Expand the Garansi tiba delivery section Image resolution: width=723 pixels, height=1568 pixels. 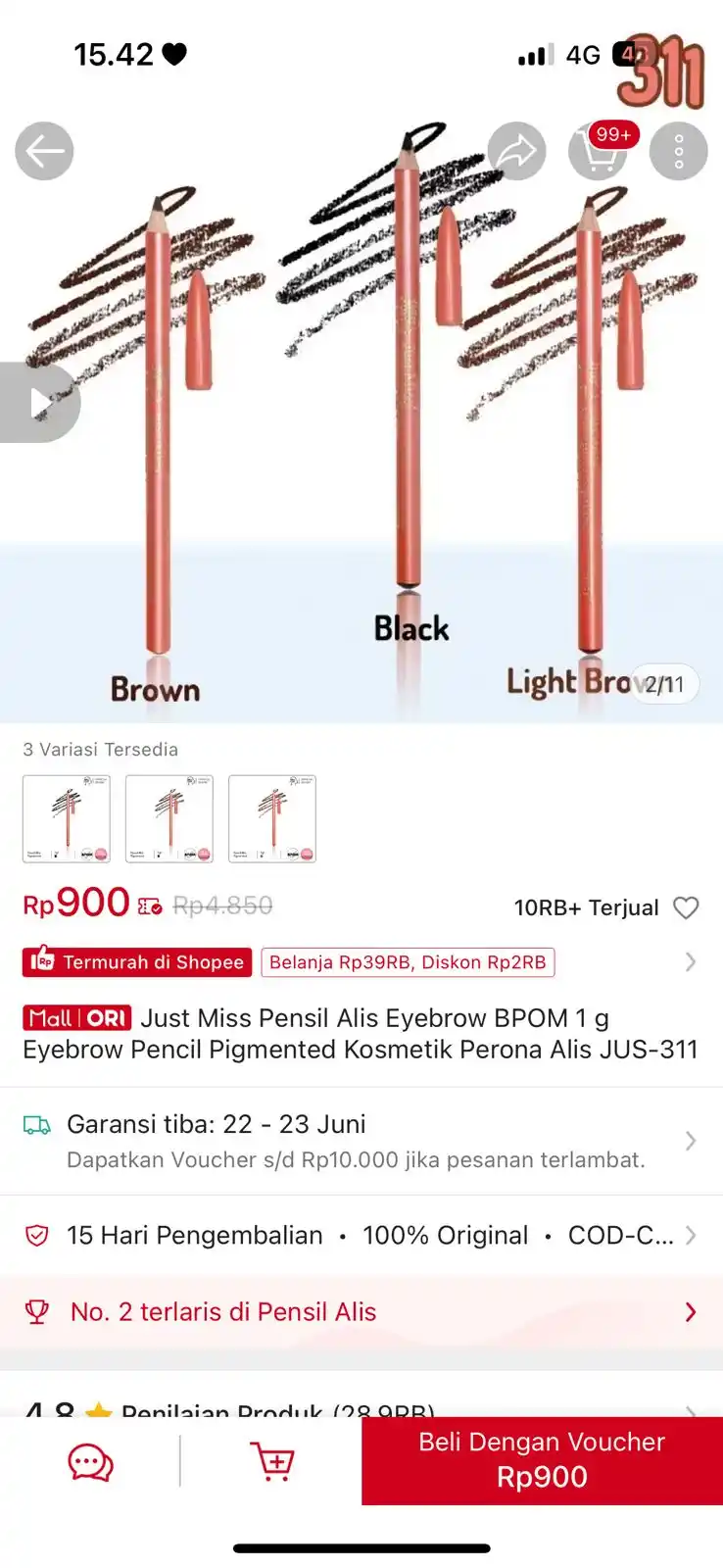pyautogui.click(x=689, y=1140)
